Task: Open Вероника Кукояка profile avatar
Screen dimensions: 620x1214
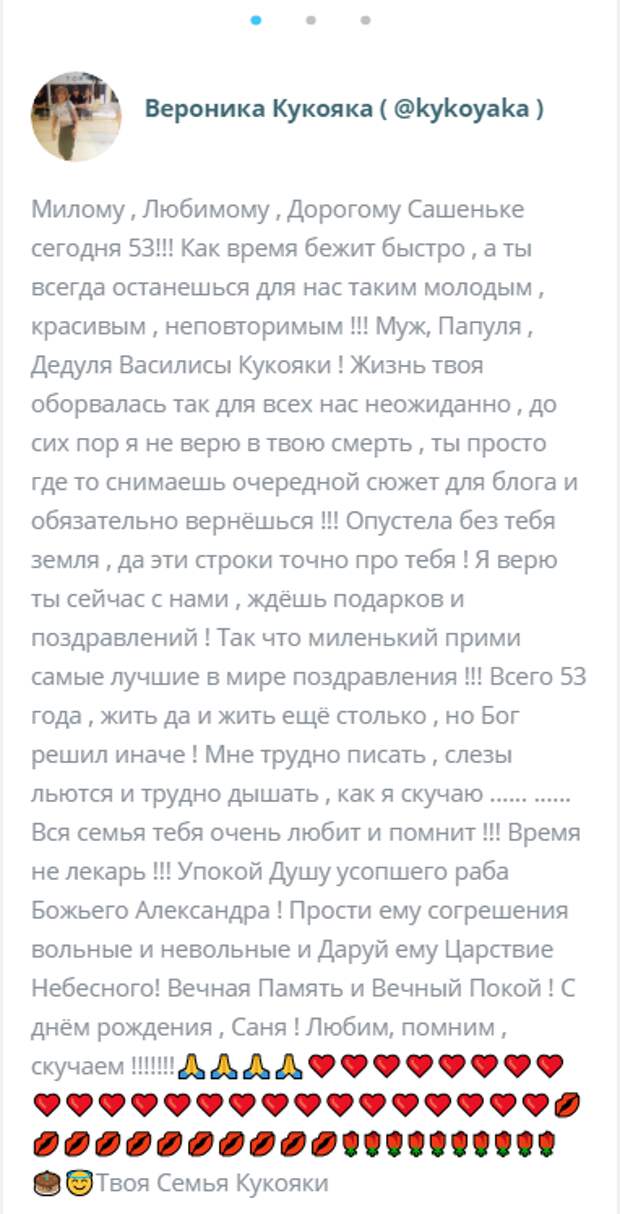Action: (77, 116)
